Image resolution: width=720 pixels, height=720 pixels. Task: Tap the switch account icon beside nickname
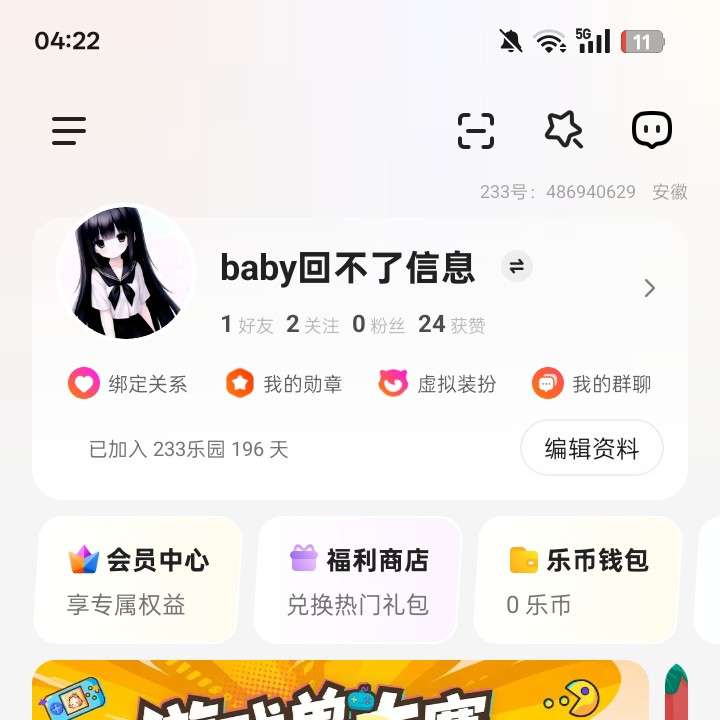[x=517, y=266]
